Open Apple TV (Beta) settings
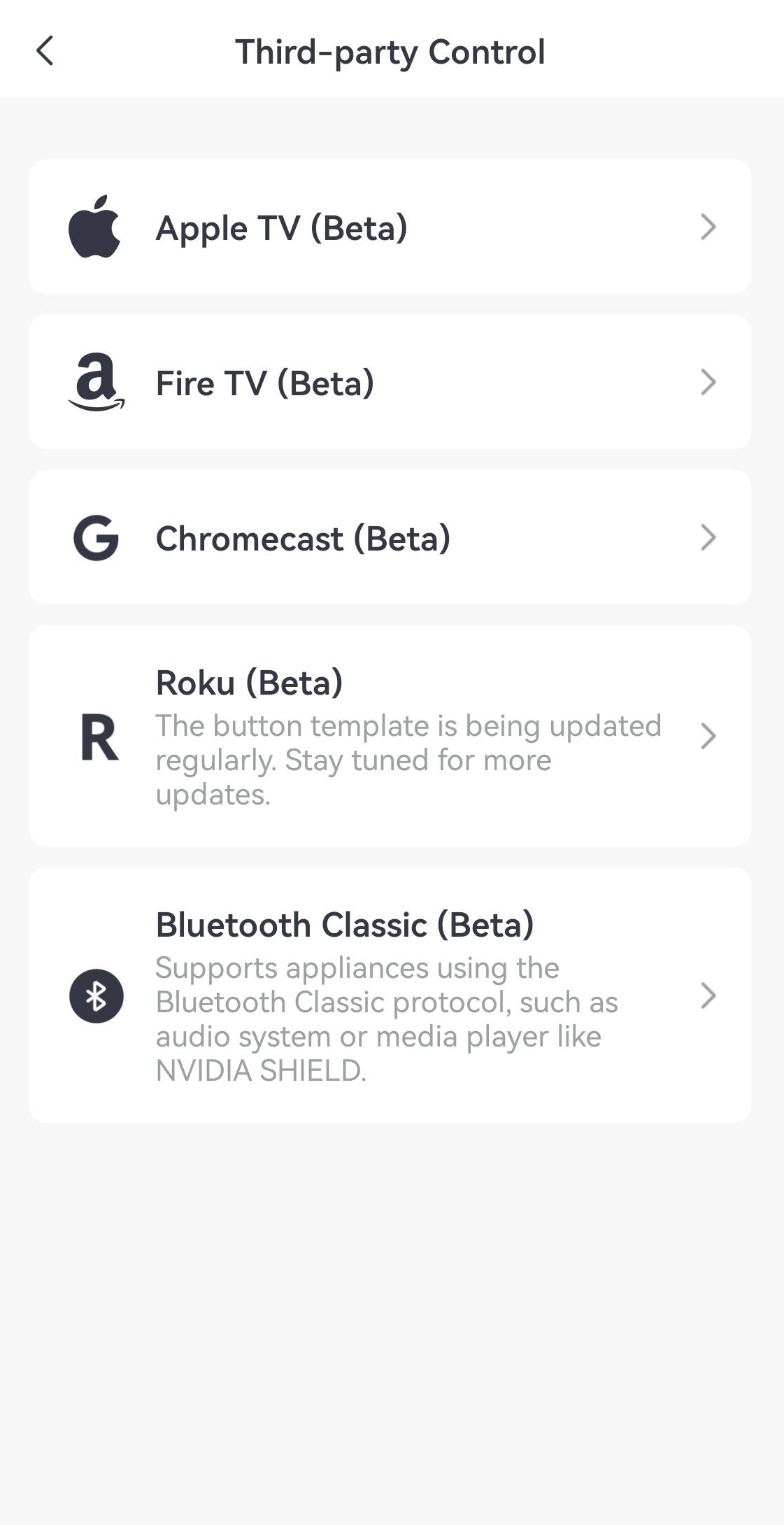The height and width of the screenshot is (1525, 784). (x=392, y=227)
